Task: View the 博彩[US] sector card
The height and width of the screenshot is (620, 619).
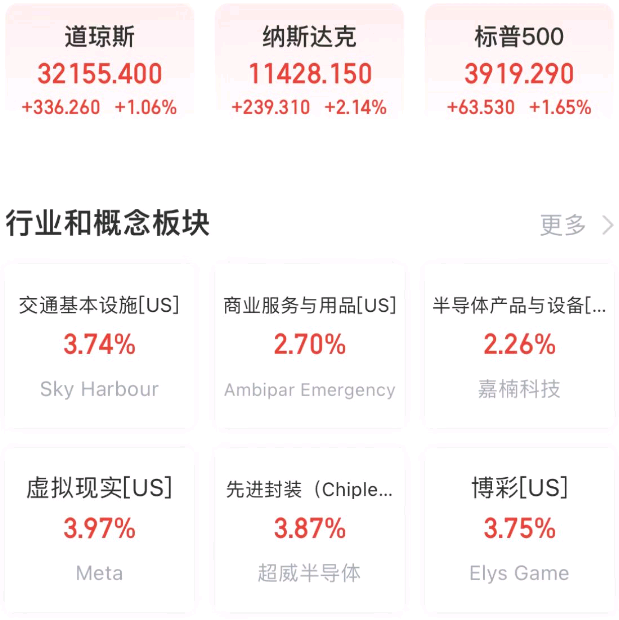Action: pyautogui.click(x=519, y=529)
